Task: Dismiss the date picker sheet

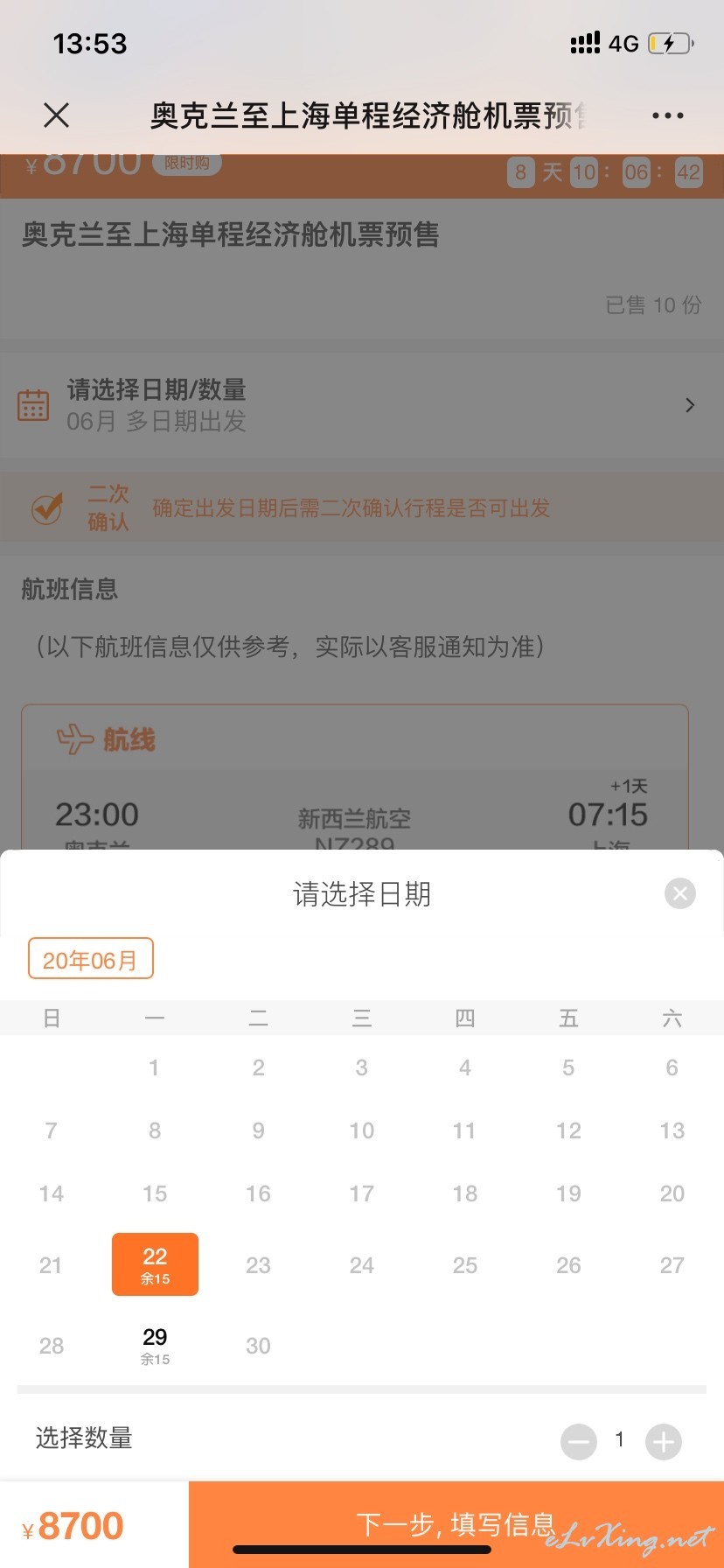Action: (x=680, y=893)
